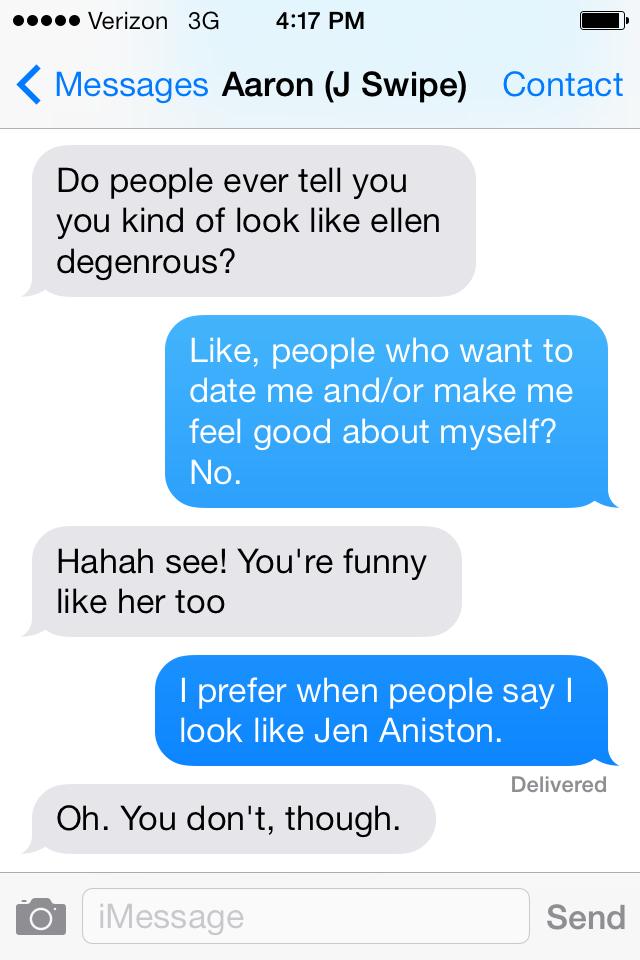Viewport: 640px width, 960px height.
Task: Tap the Send button
Action: coord(586,916)
